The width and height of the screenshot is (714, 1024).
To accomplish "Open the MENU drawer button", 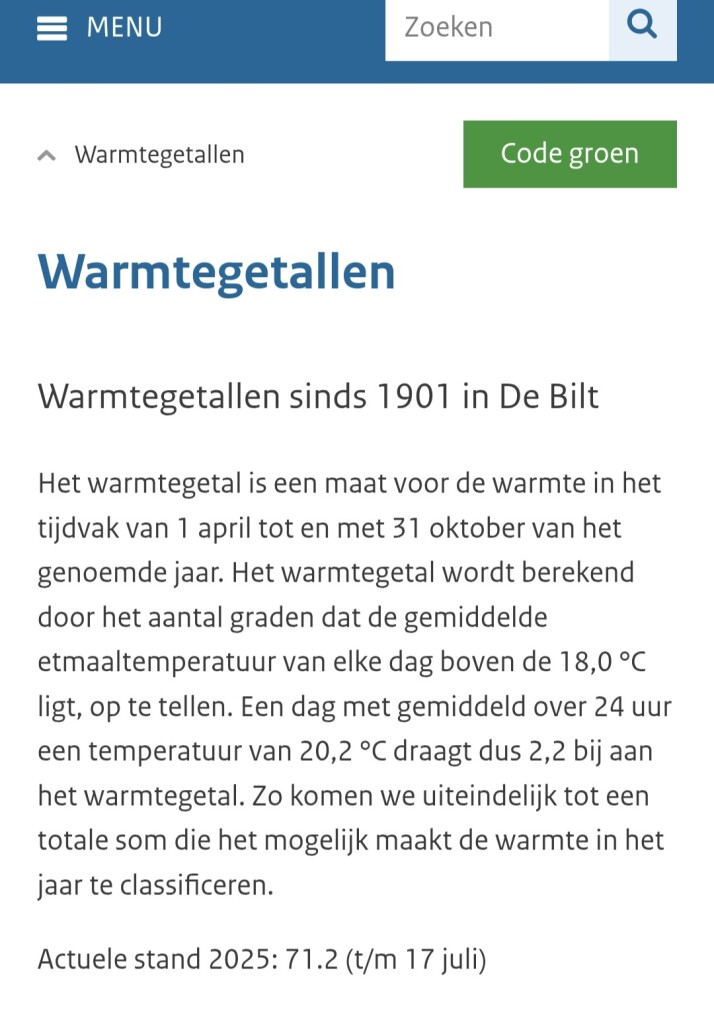I will (99, 28).
